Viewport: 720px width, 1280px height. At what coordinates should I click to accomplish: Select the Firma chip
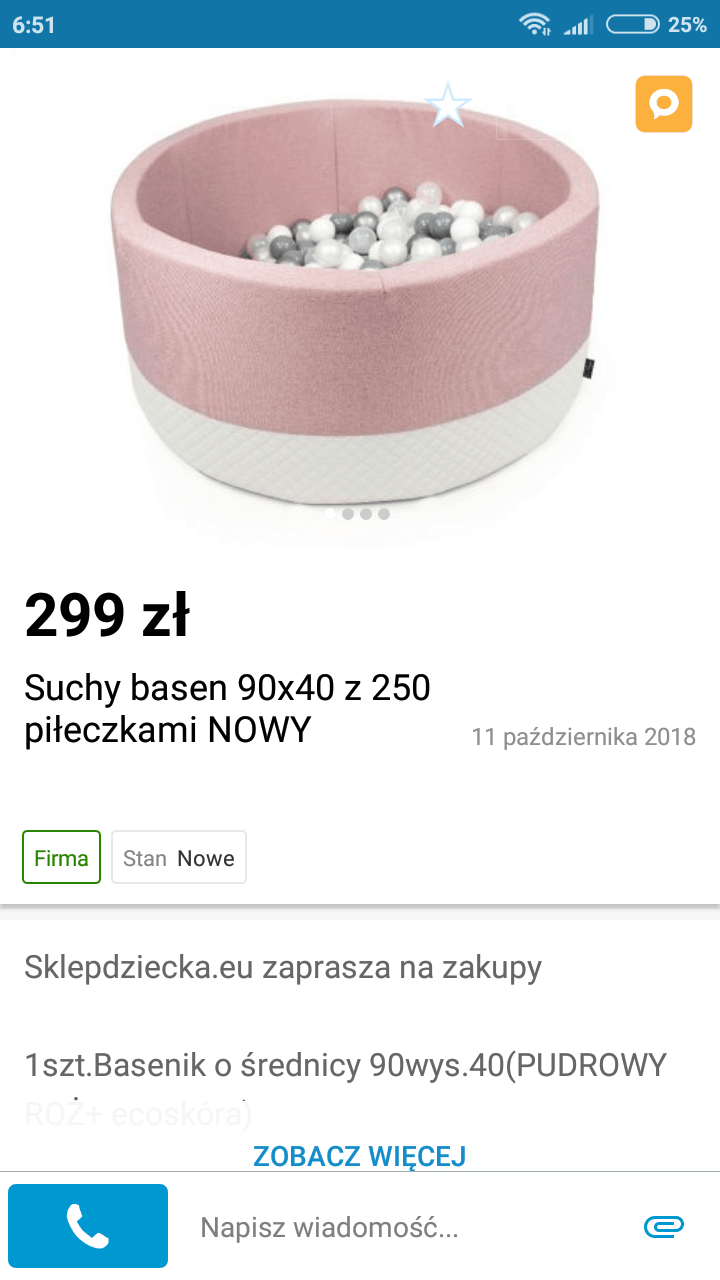[62, 857]
